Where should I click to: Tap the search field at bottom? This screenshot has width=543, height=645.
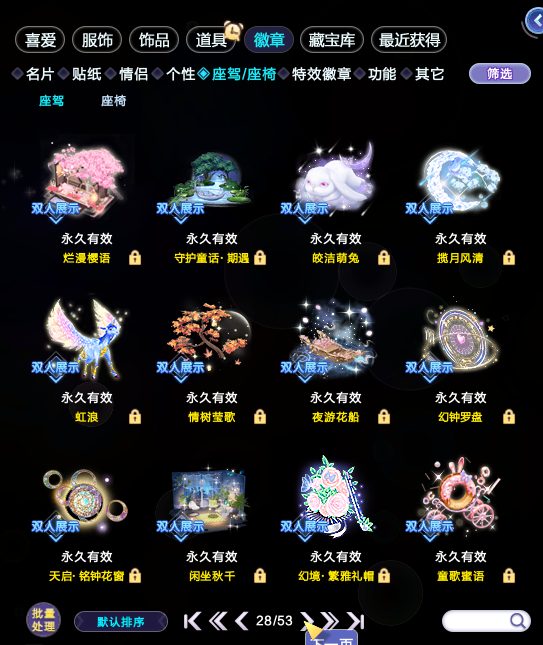click(x=486, y=621)
